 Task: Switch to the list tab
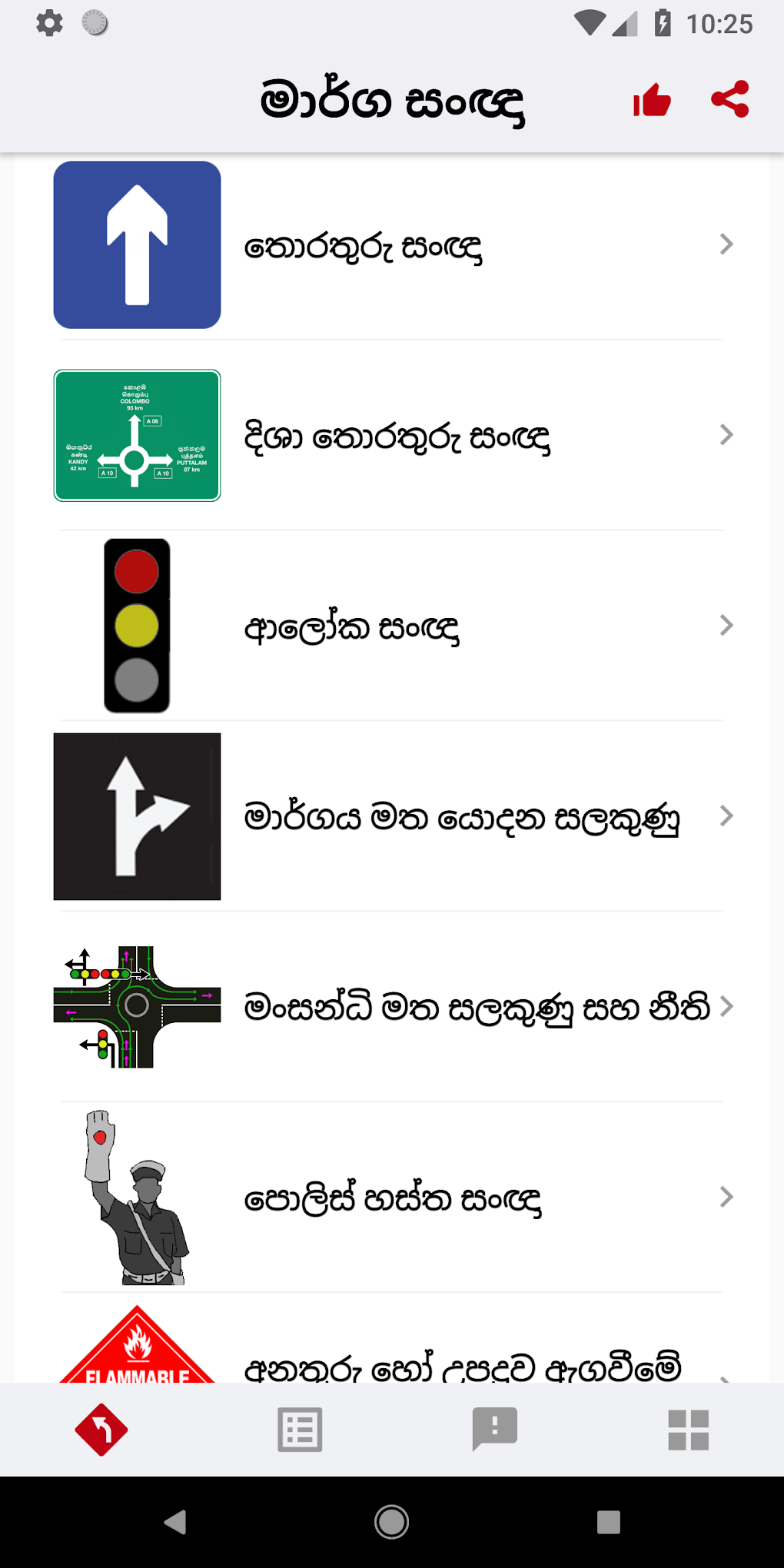point(300,1430)
